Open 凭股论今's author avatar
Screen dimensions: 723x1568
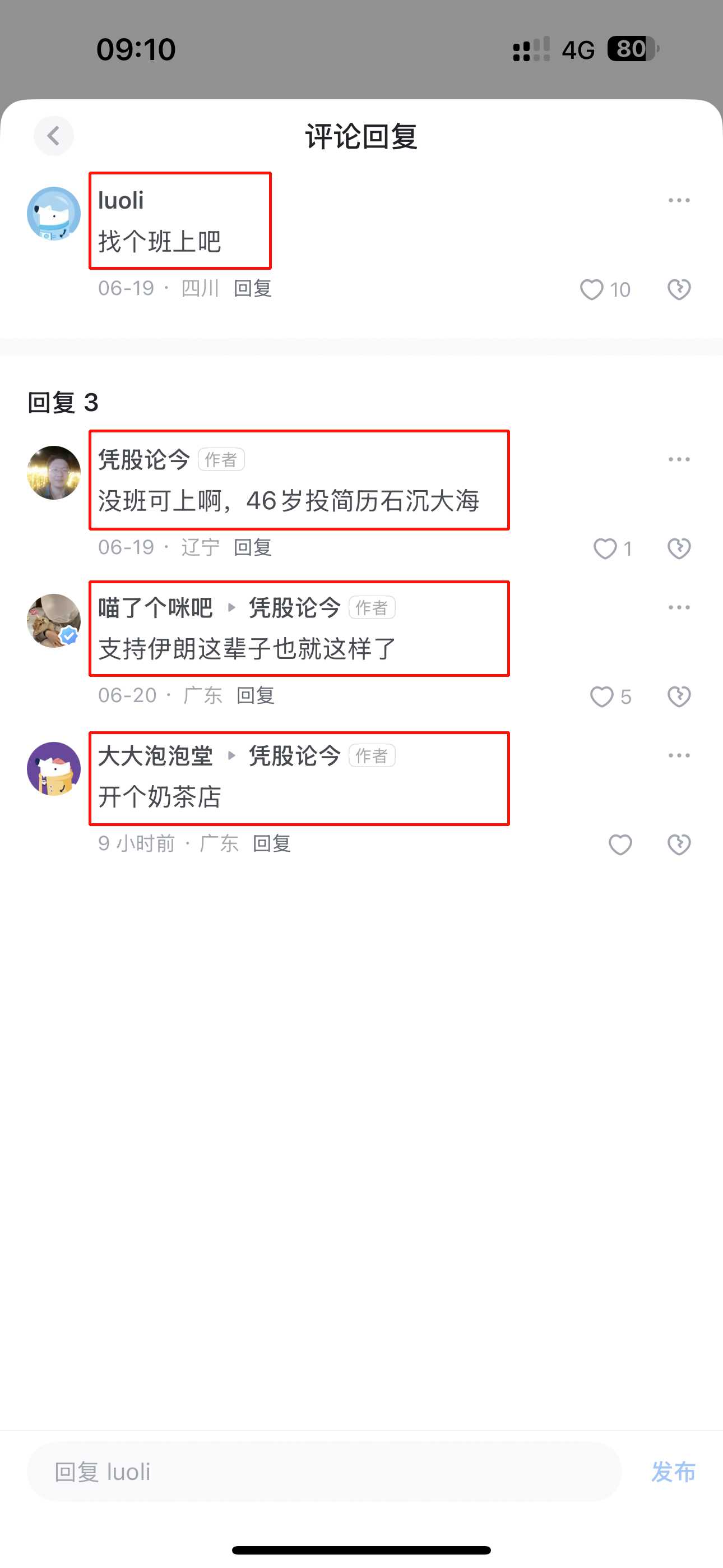click(54, 473)
